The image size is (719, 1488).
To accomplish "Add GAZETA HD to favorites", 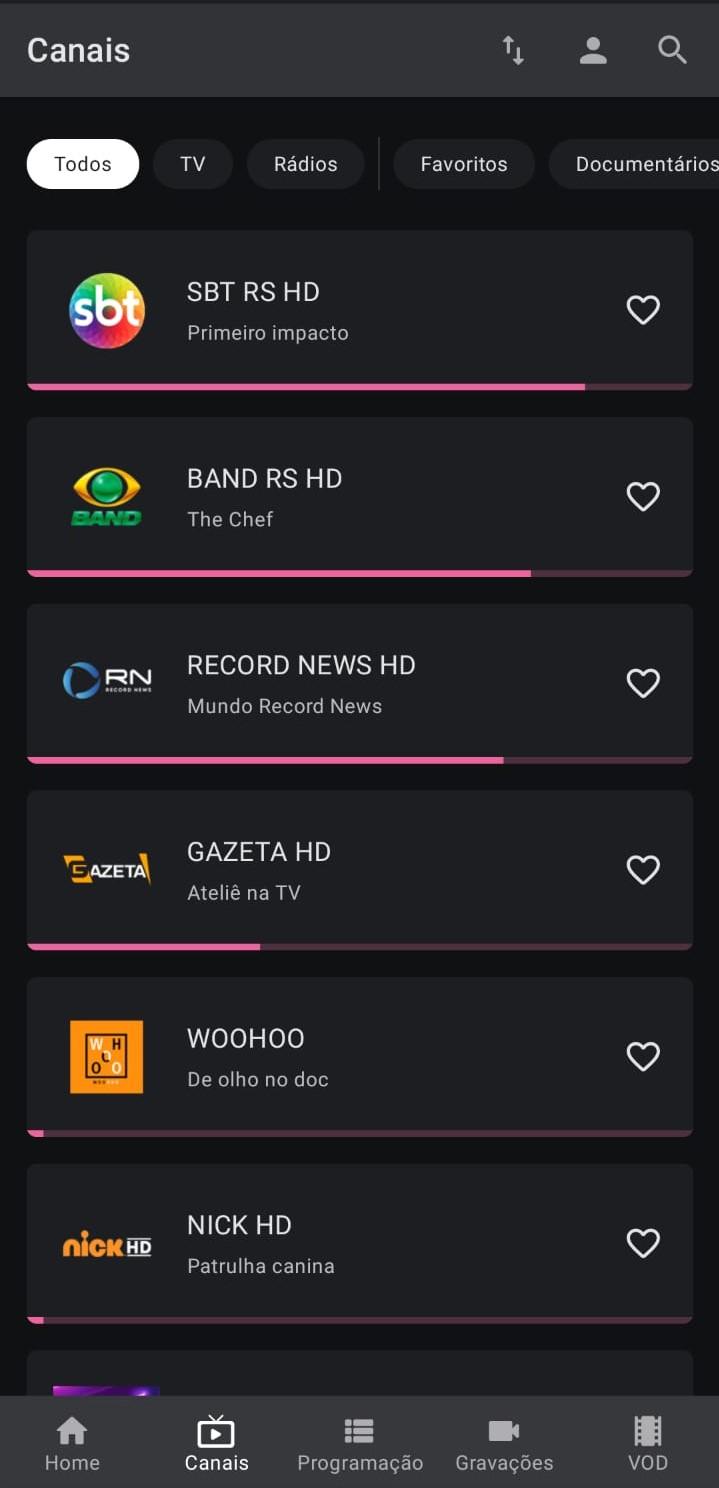I will (643, 870).
